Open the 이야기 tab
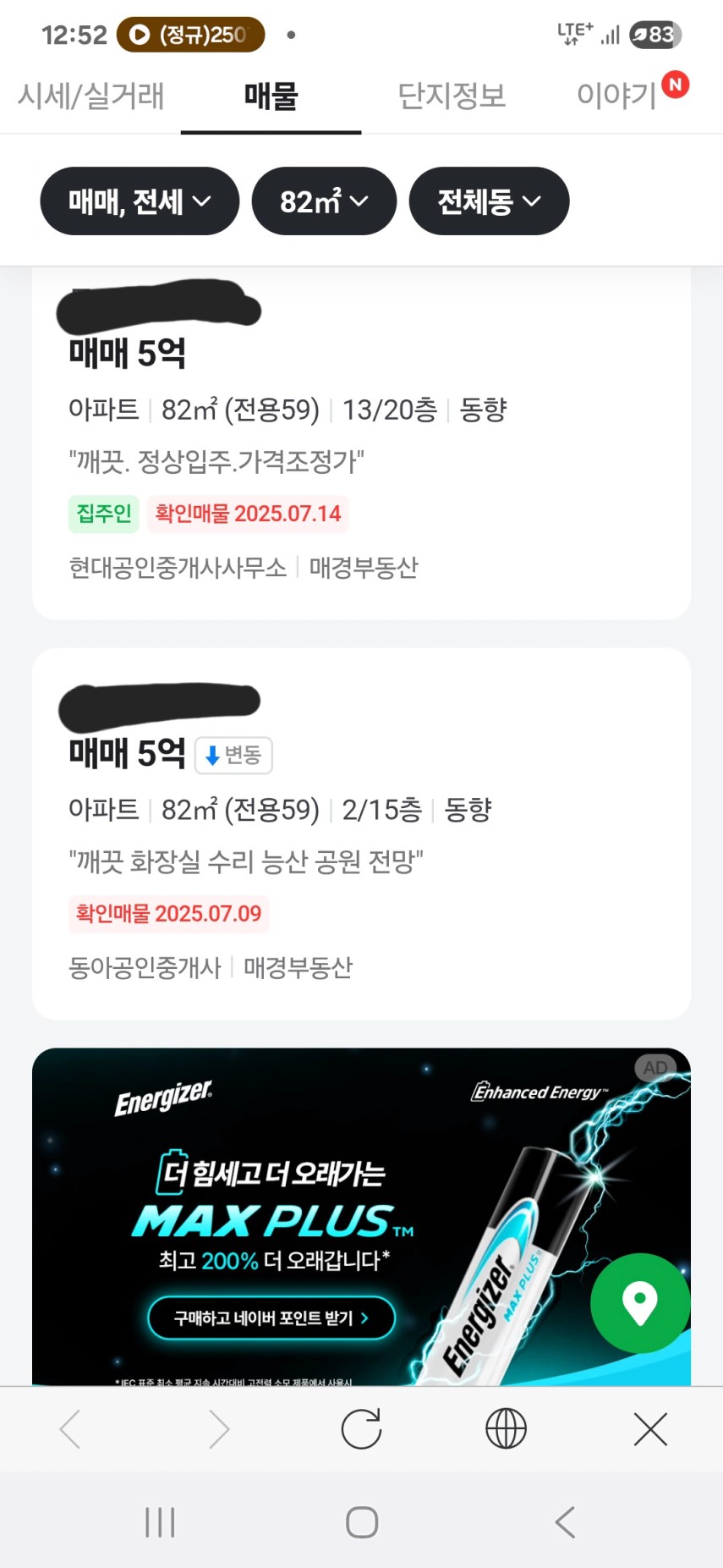This screenshot has height=1568, width=723. point(618,96)
